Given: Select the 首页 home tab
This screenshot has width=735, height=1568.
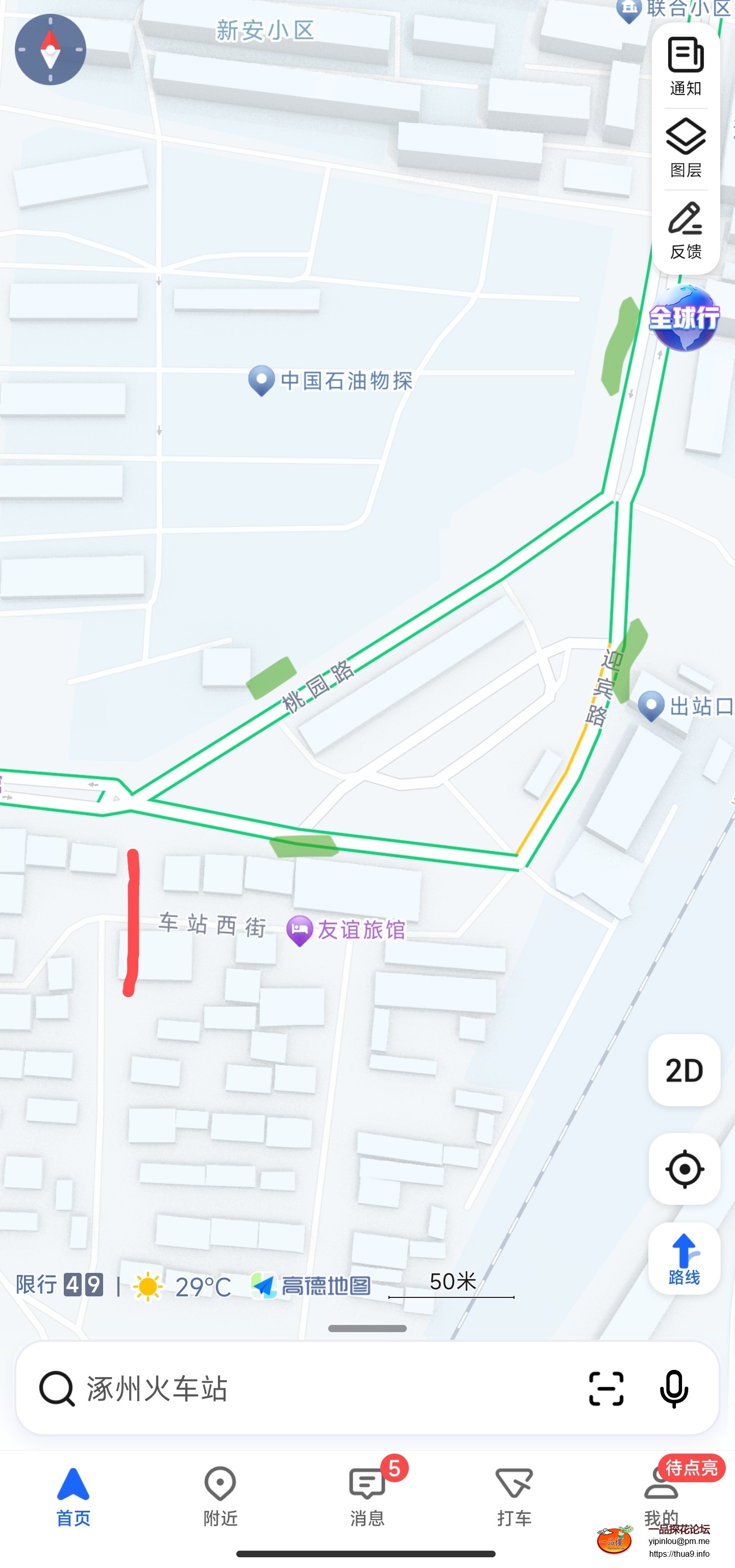Looking at the screenshot, I should [x=73, y=1496].
